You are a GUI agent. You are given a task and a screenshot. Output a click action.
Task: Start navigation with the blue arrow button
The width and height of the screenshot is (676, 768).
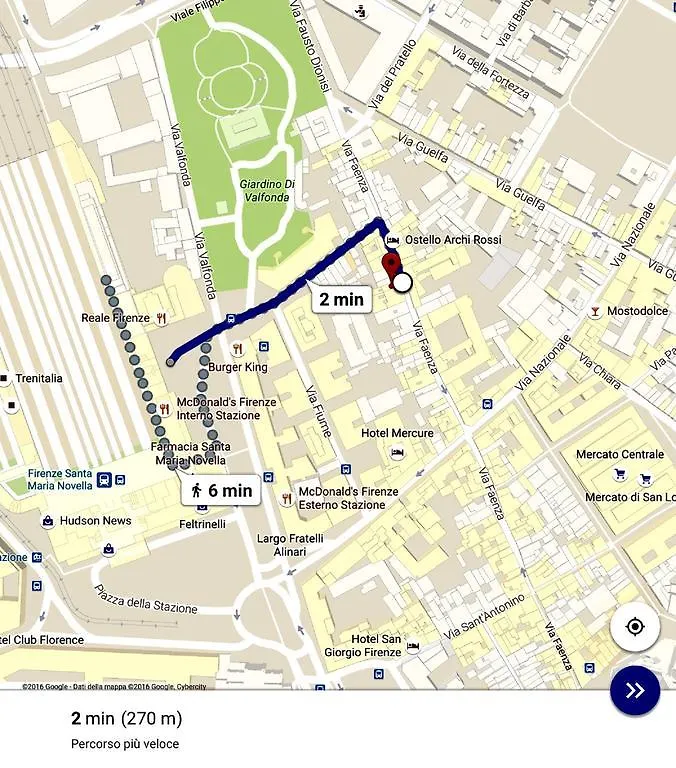634,690
